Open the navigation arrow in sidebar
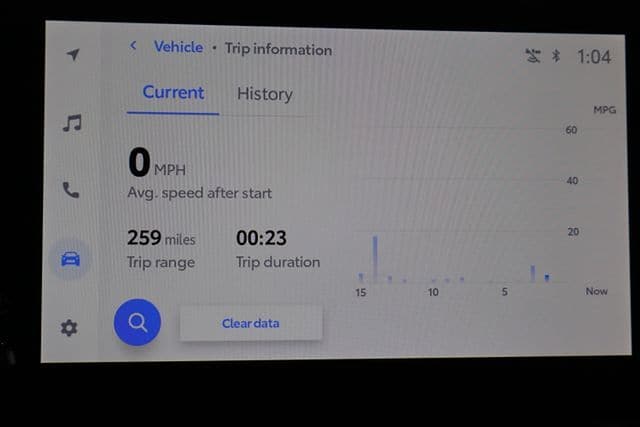Image resolution: width=640 pixels, height=427 pixels. tap(72, 55)
